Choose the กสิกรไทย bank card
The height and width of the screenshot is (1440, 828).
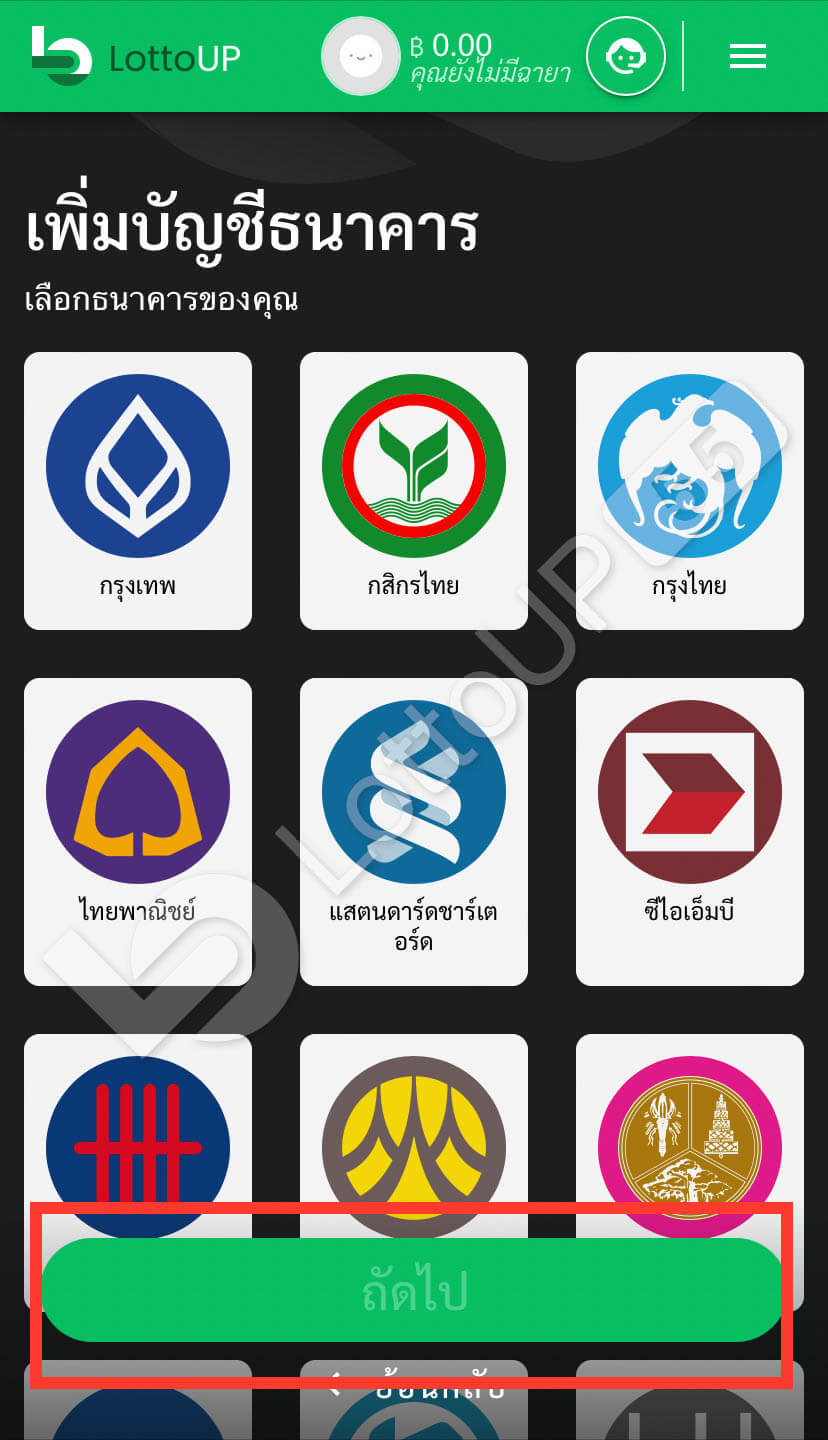(414, 491)
